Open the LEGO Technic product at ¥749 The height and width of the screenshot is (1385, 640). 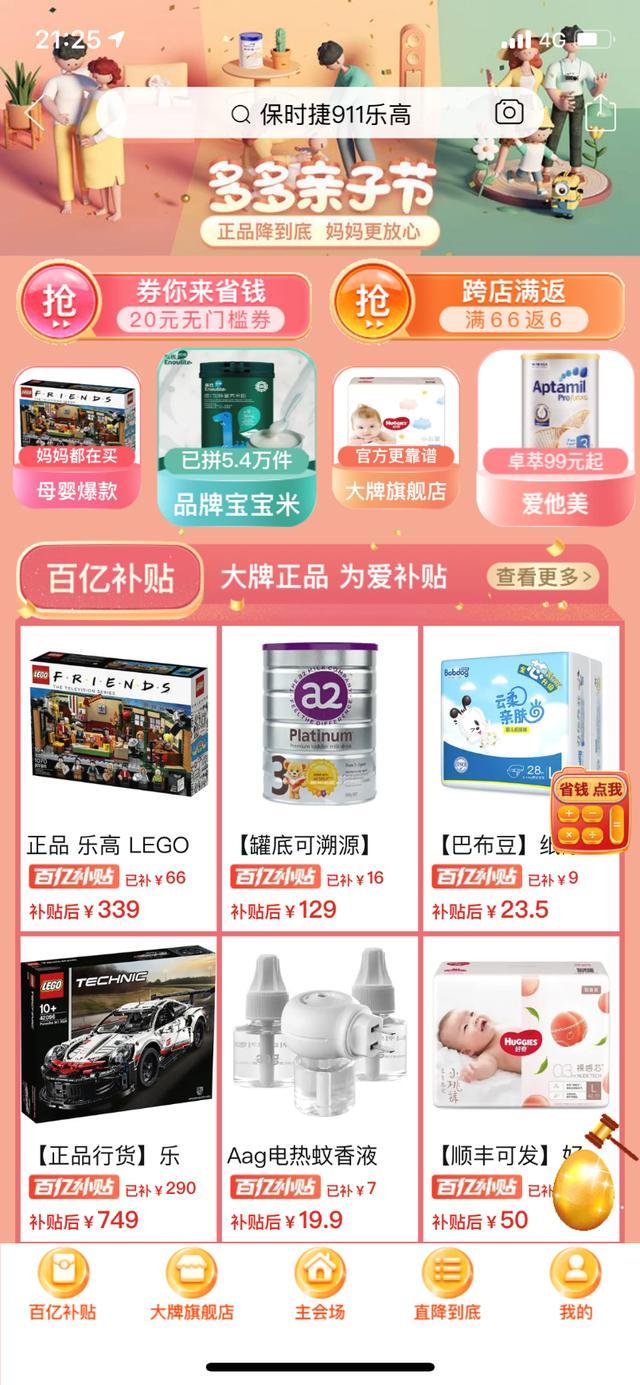coord(118,1088)
